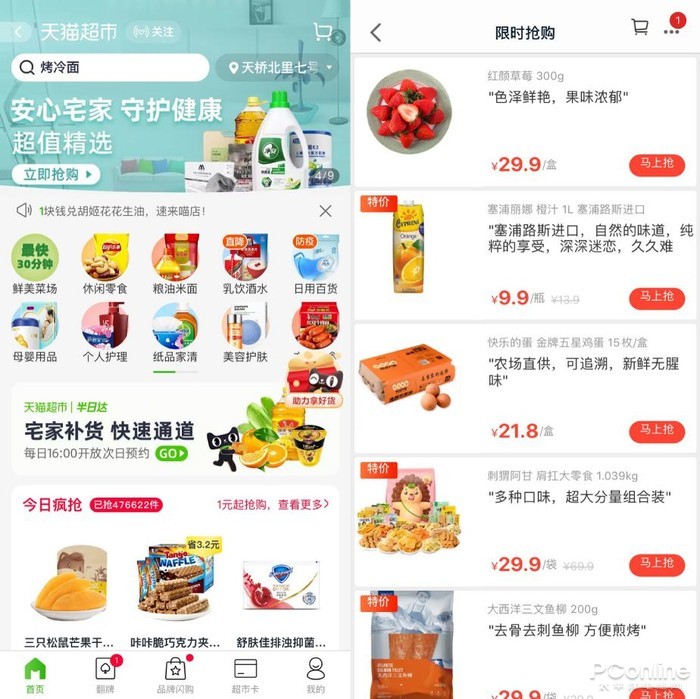This screenshot has width=700, height=699.
Task: Switch to the 品牌闪购 tab
Action: [175, 675]
